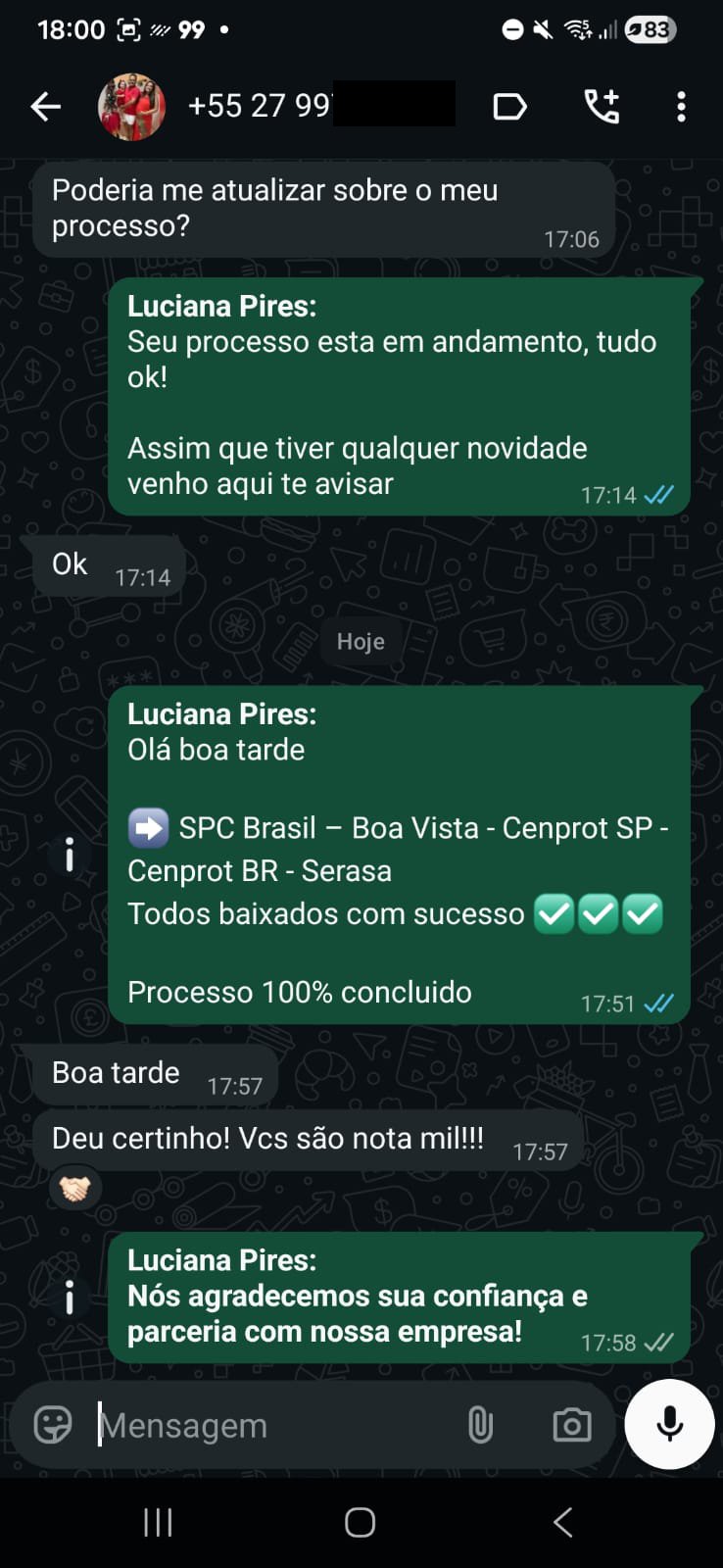Screen dimensions: 723x1568
Task: Start a video call from the top bar
Action: tap(602, 106)
